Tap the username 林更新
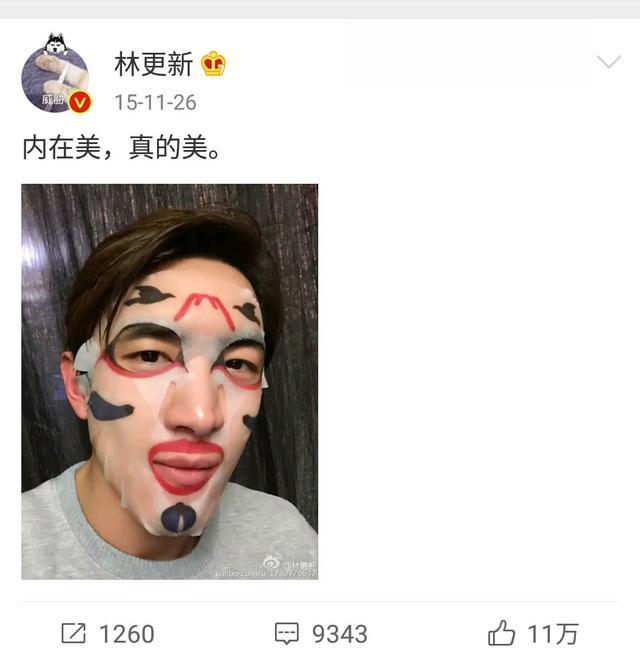 click(153, 65)
